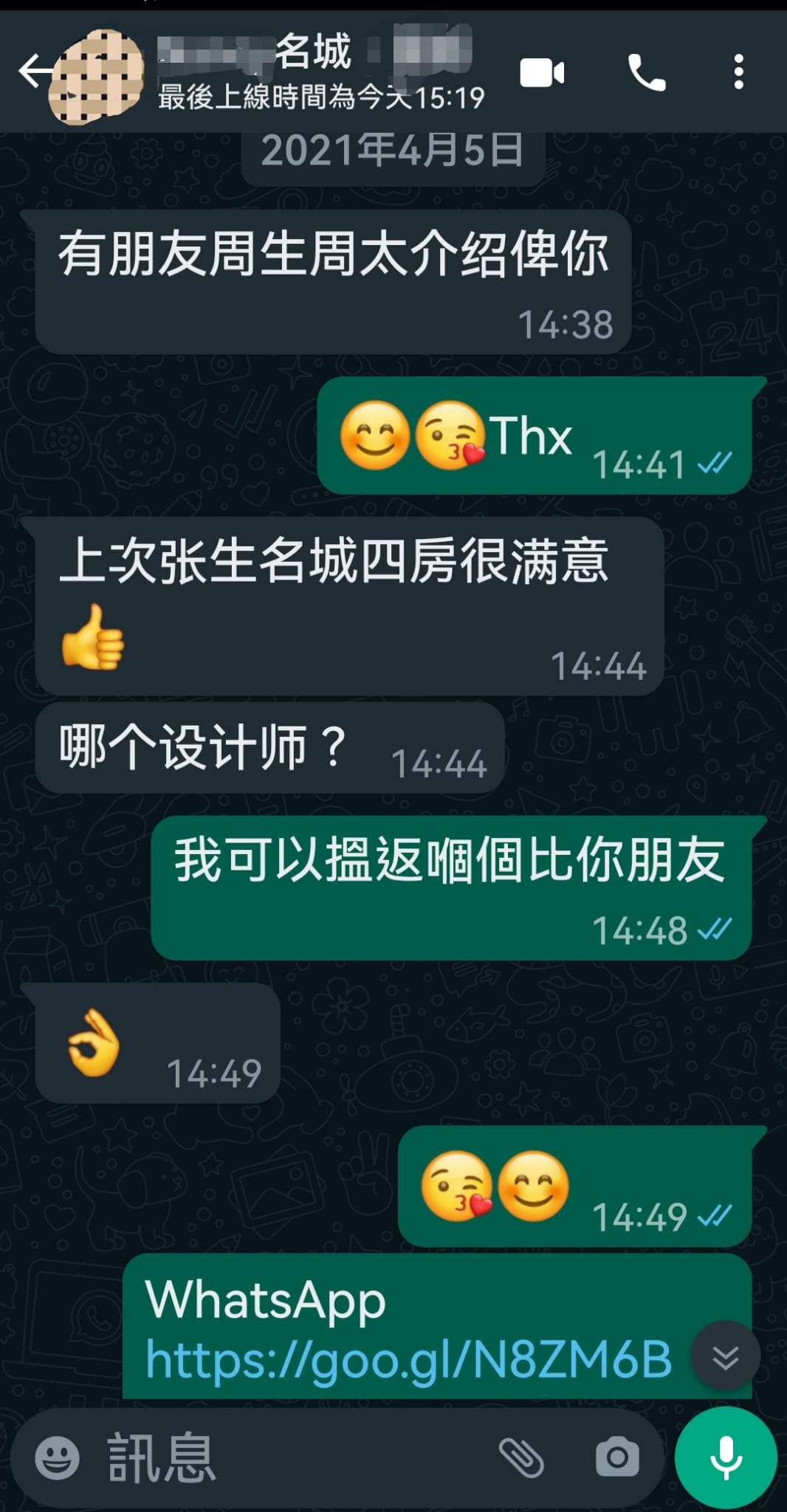This screenshot has height=1512, width=787.
Task: Focus the 訊息 message input field
Action: 295,1459
